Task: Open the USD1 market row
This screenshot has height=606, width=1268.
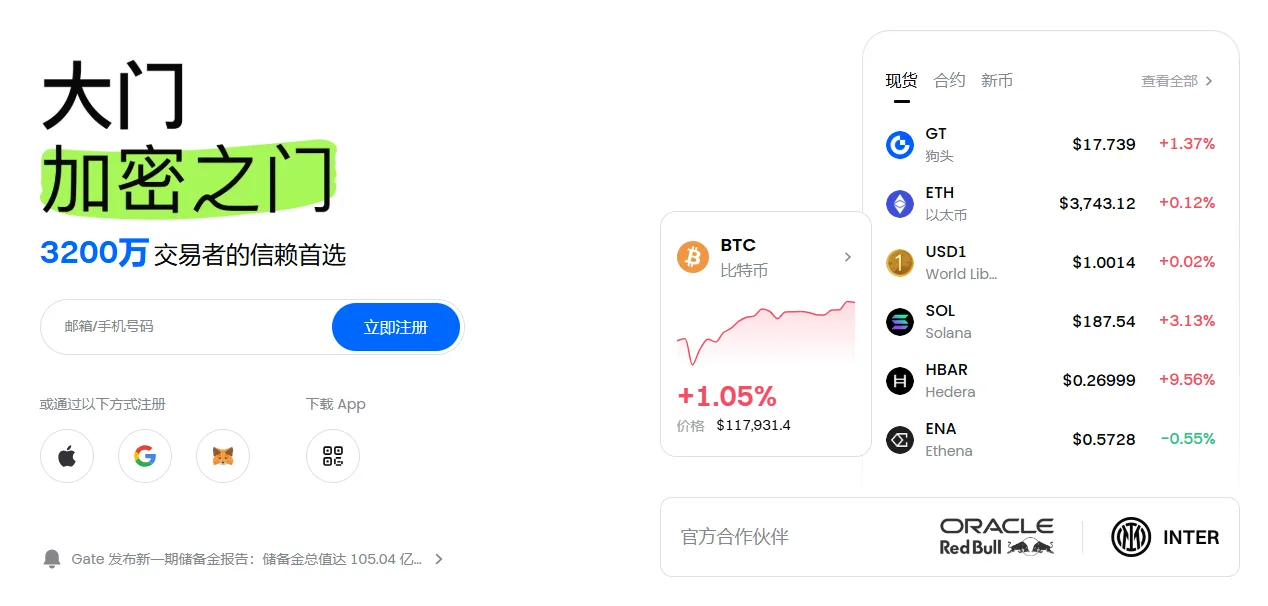Action: 1050,262
